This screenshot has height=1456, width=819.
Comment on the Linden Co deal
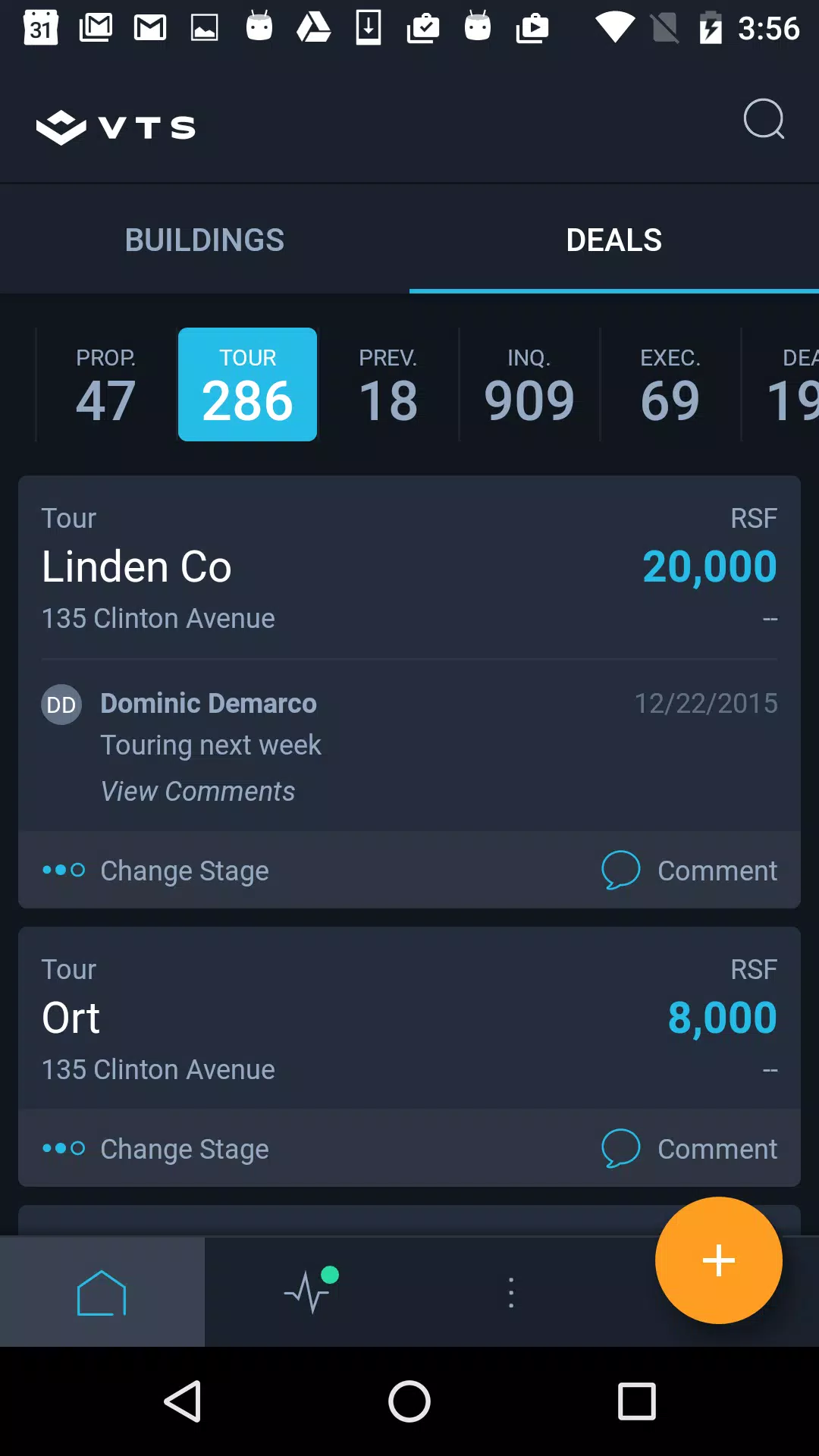point(689,871)
